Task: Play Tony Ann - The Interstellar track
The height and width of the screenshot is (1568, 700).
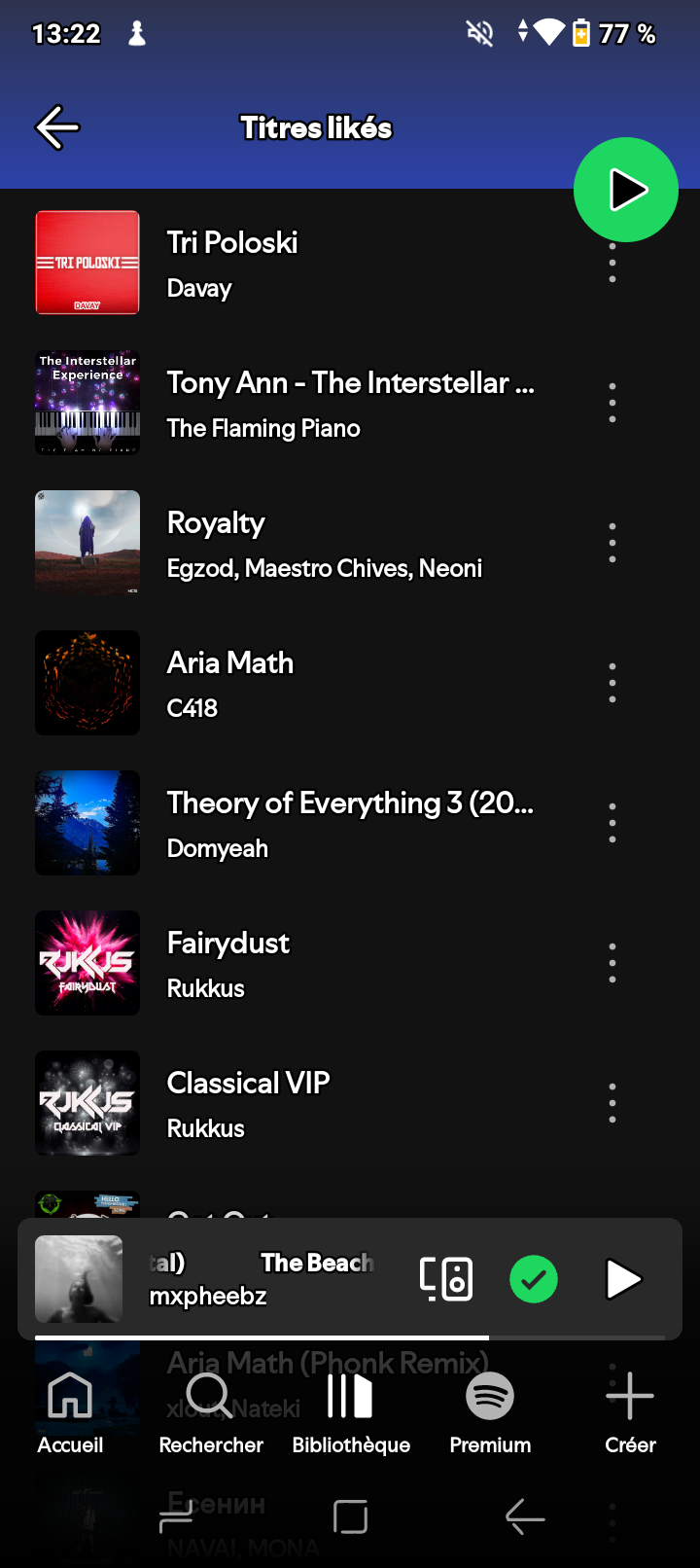Action: (x=292, y=403)
